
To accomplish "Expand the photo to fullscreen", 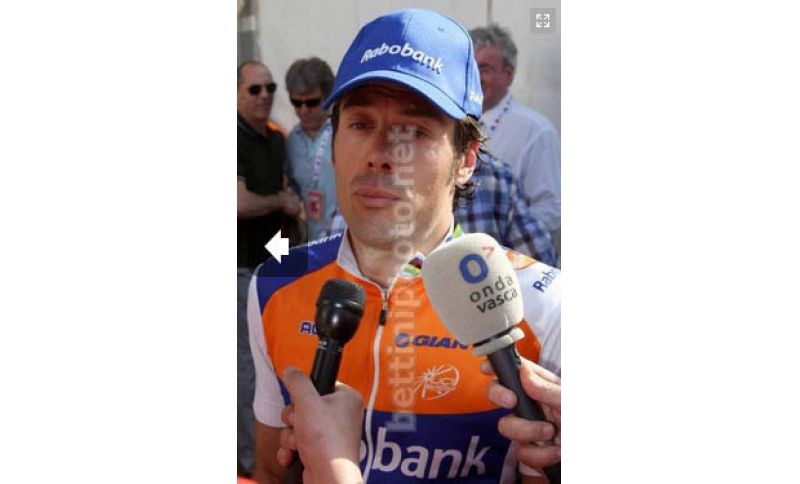I will 542,20.
